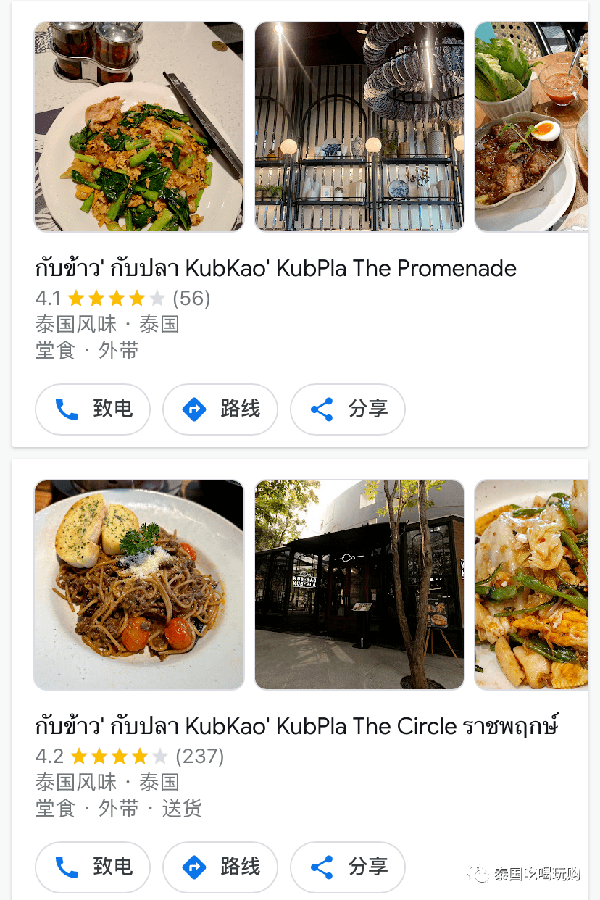Share The Circle restaurant via 分享

[347, 867]
